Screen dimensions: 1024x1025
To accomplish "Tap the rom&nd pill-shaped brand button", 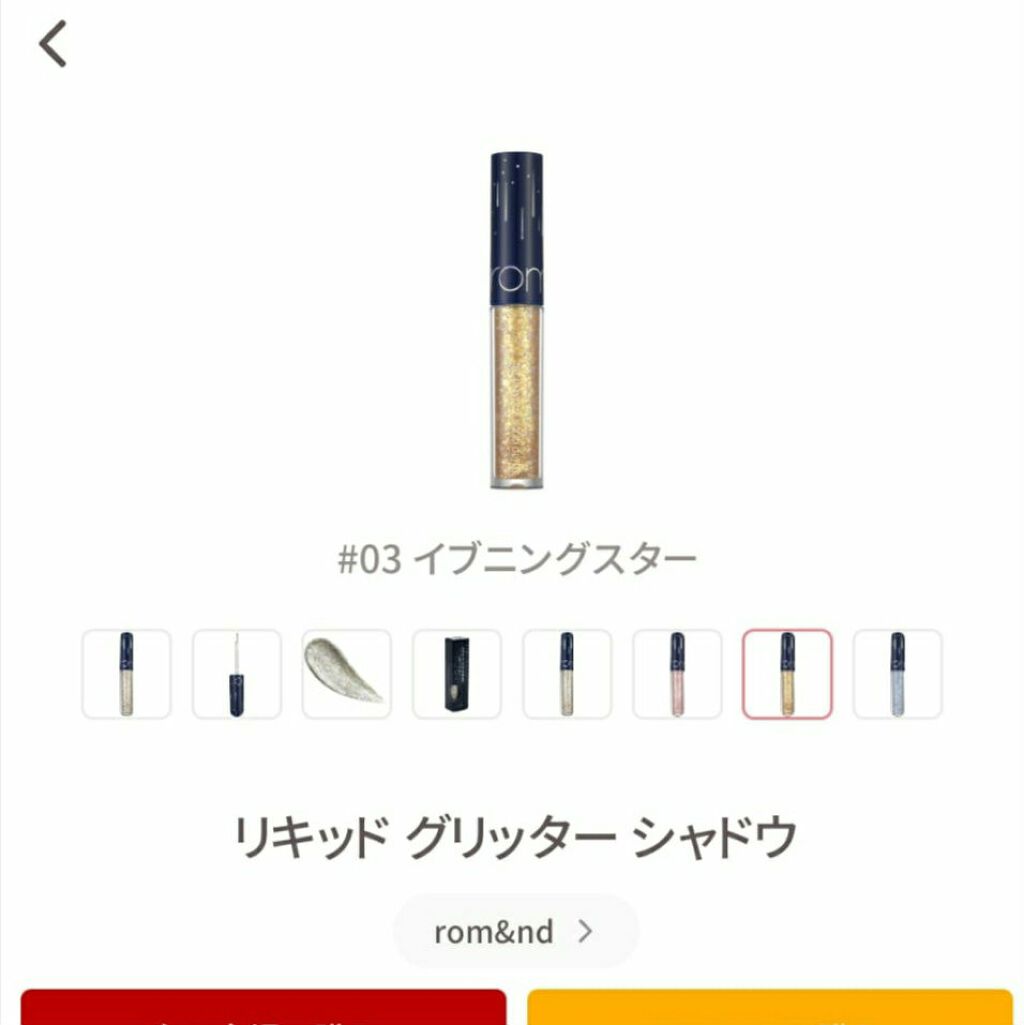I will coord(512,931).
